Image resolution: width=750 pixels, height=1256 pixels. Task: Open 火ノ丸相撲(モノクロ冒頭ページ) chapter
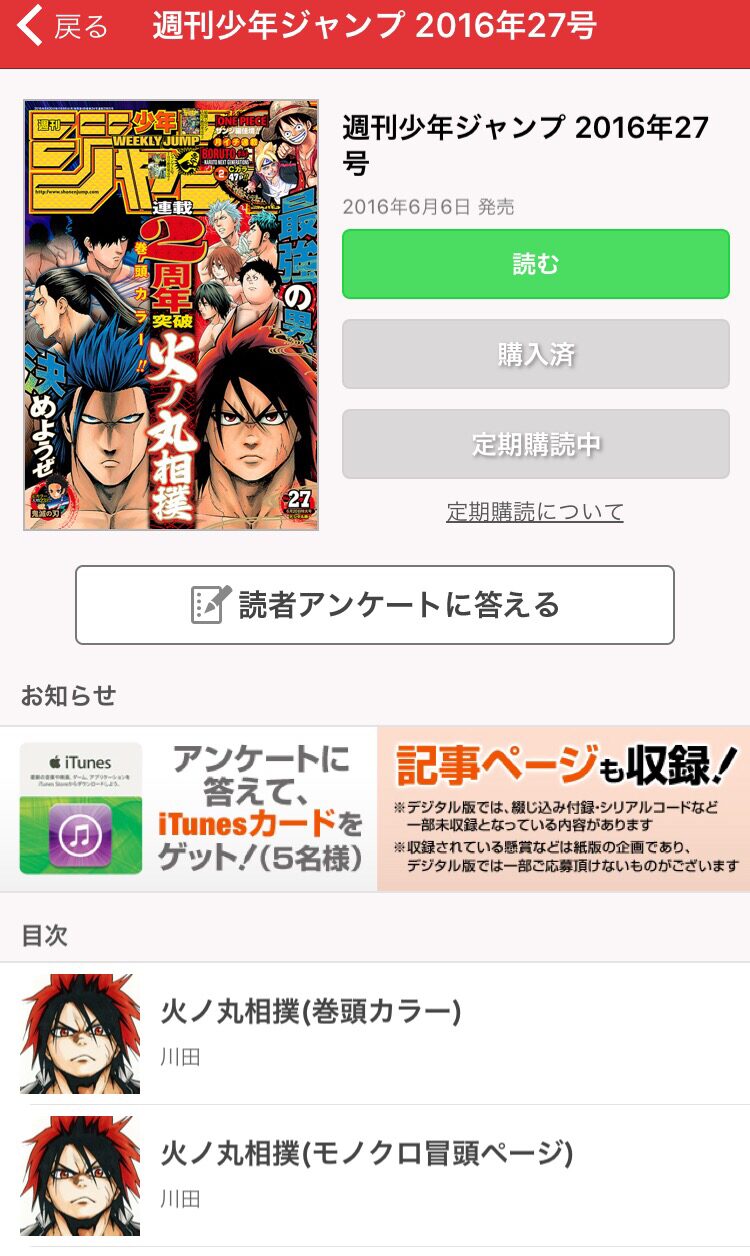(x=375, y=1175)
